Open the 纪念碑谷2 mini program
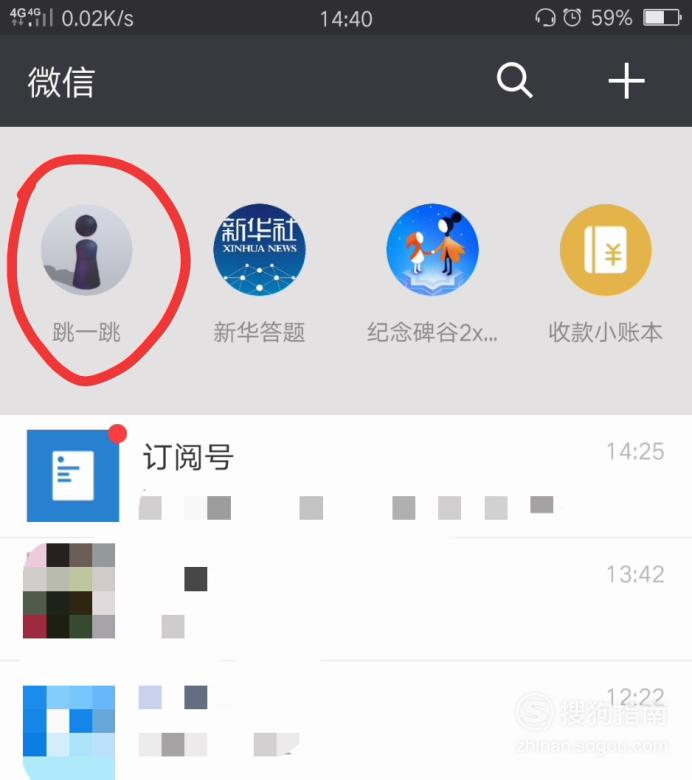This screenshot has width=692, height=780. click(432, 250)
